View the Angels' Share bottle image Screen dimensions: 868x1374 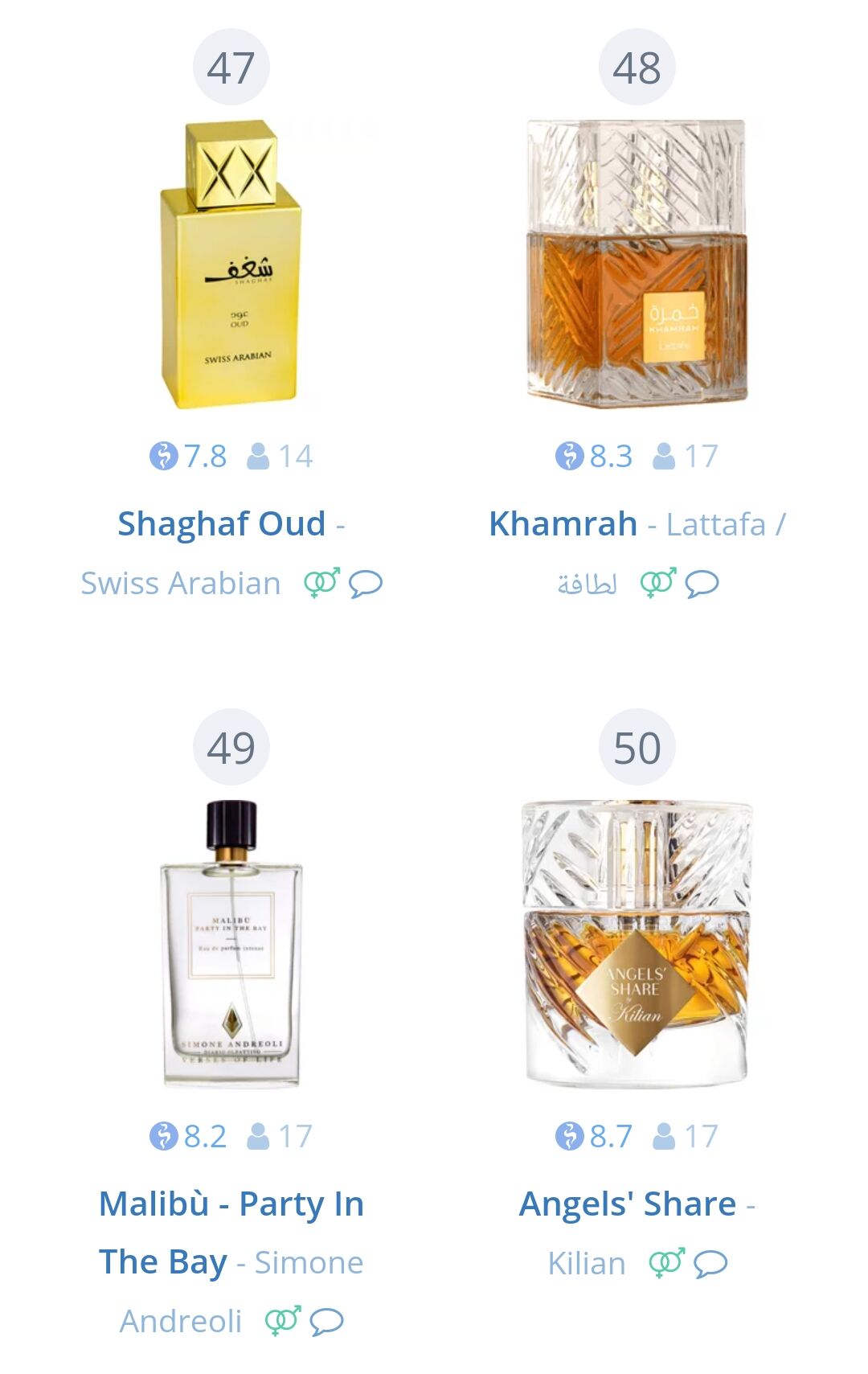[x=637, y=944]
